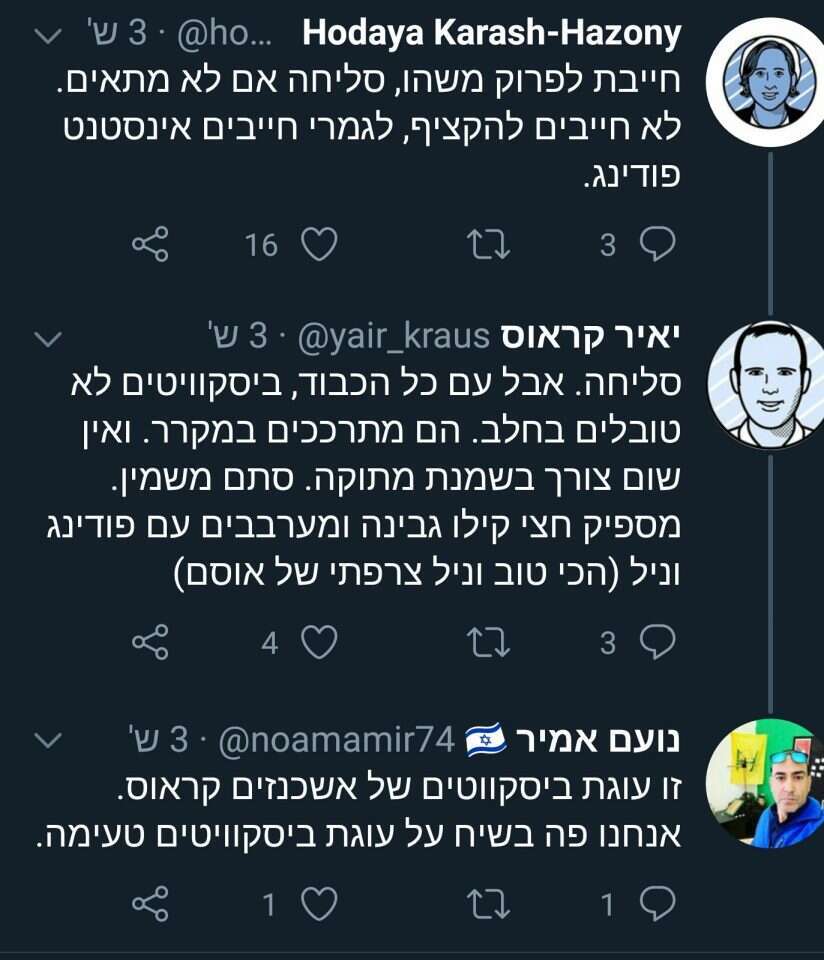Reply to Hodaya Karash-Hazony's tweet
The image size is (824, 960).
657,244
